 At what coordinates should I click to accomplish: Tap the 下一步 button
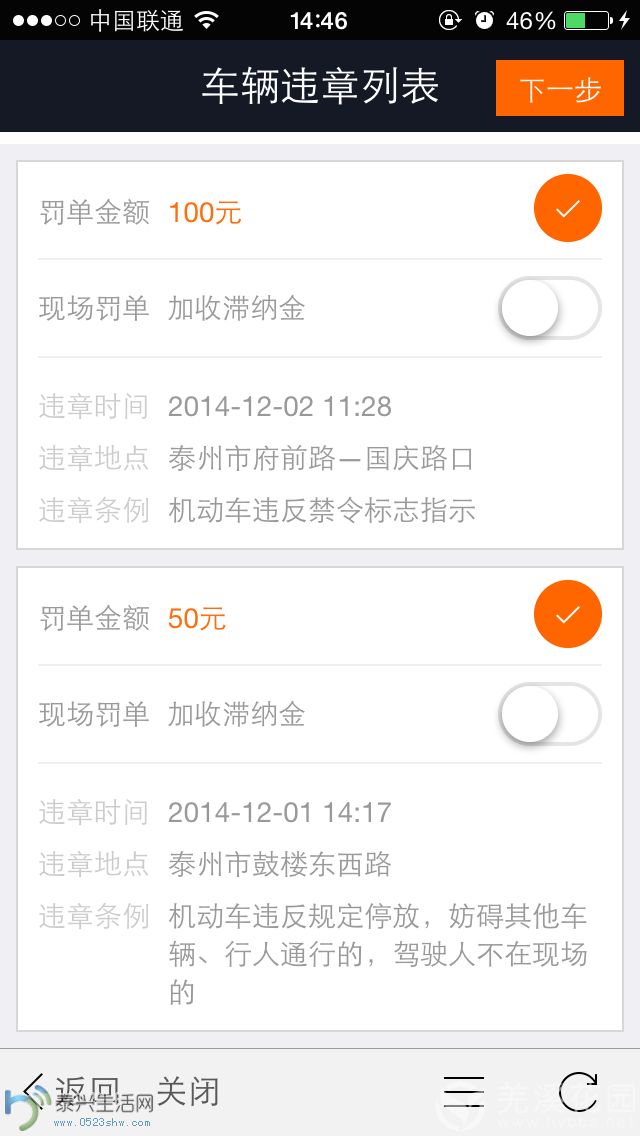[x=559, y=89]
